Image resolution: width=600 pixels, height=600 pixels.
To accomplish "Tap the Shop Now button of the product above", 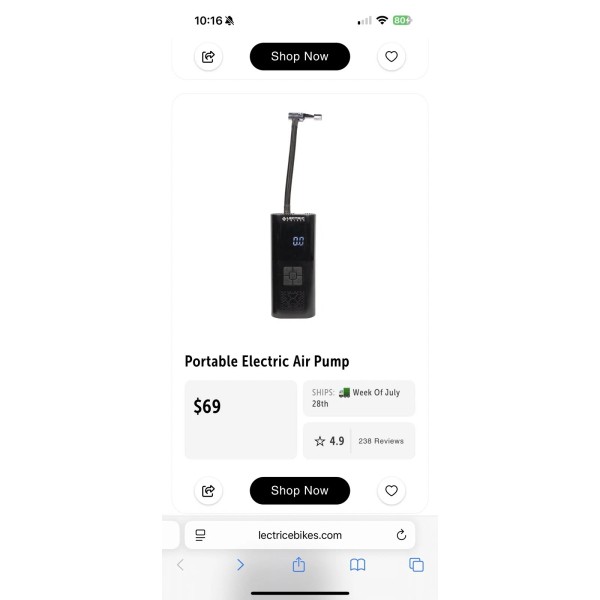I will [x=300, y=56].
